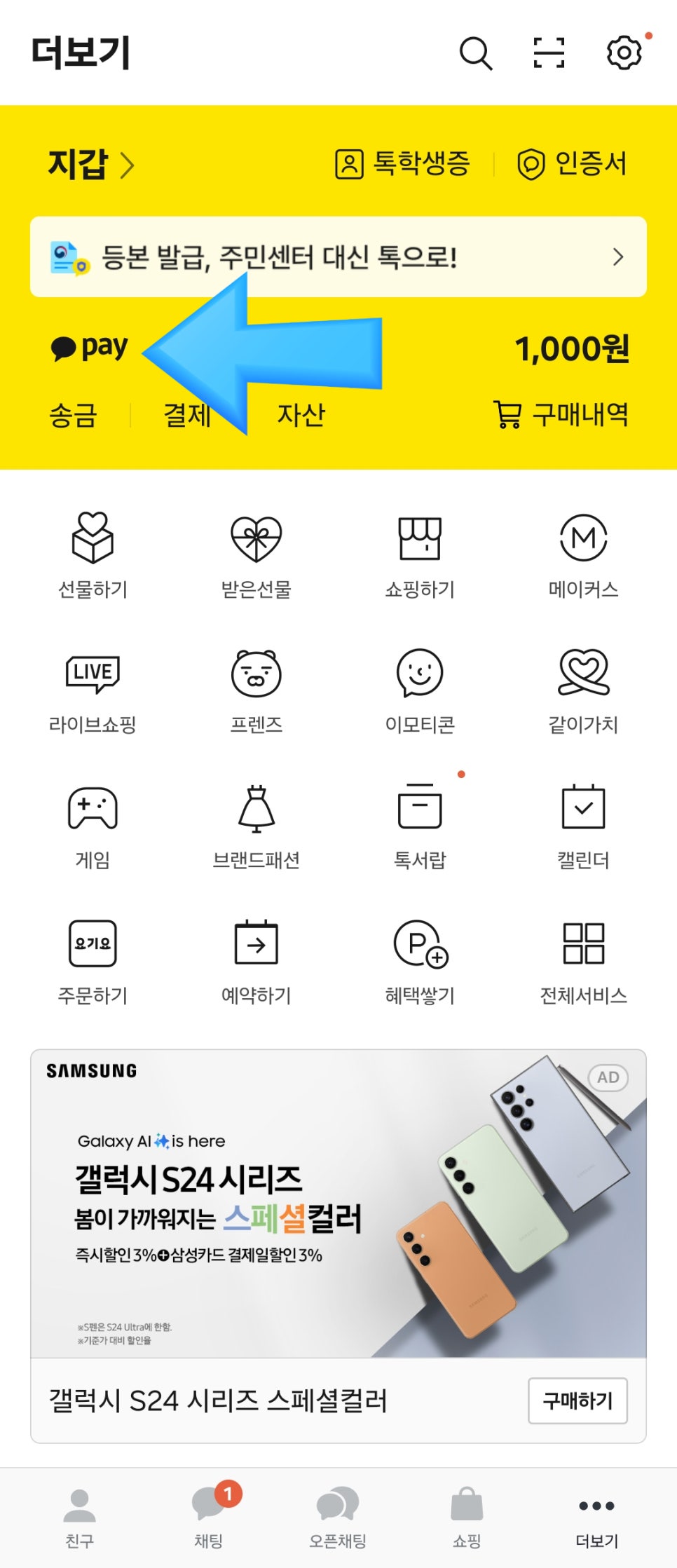The height and width of the screenshot is (1568, 677).
Task: Open the QR code scanner icon
Action: [x=549, y=53]
